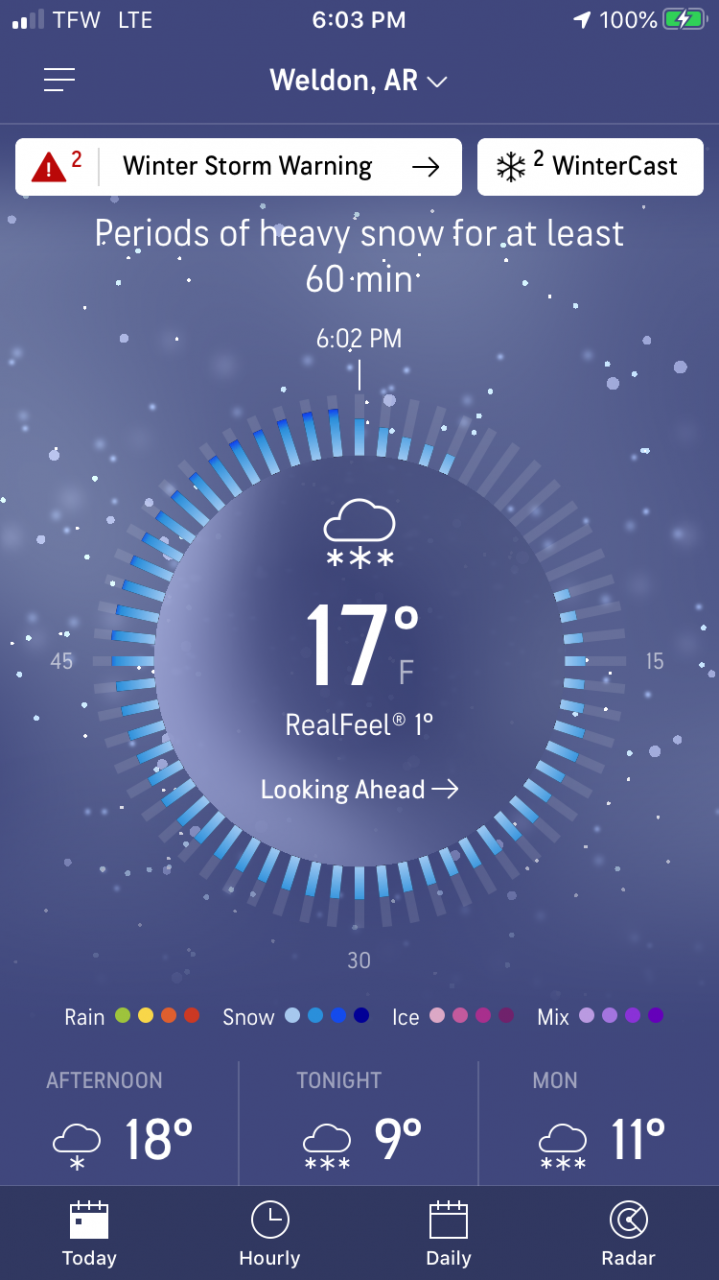Switch to the Radar tab
The image size is (719, 1280).
pos(628,1234)
